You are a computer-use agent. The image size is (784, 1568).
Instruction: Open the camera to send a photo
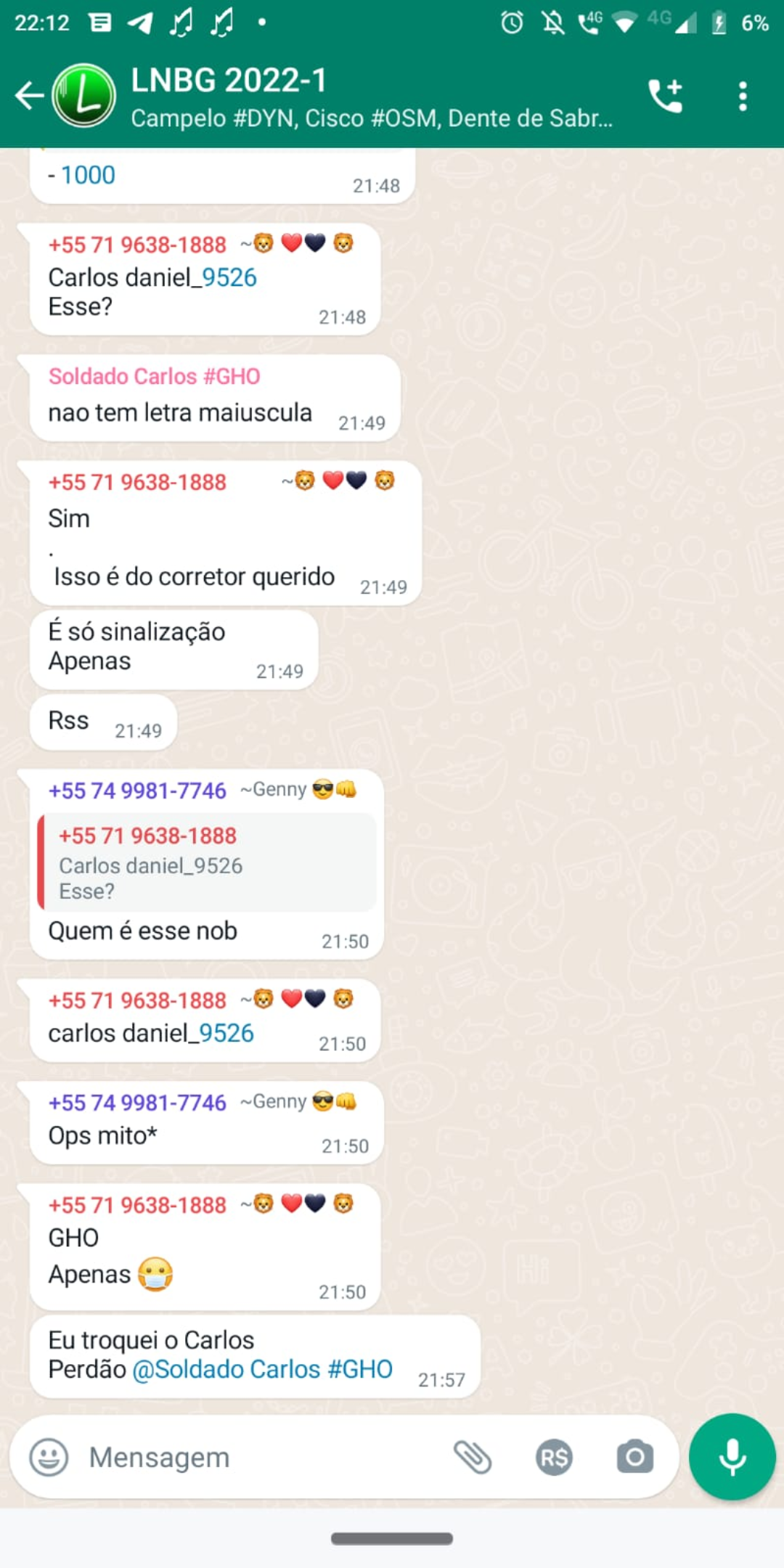(634, 1457)
